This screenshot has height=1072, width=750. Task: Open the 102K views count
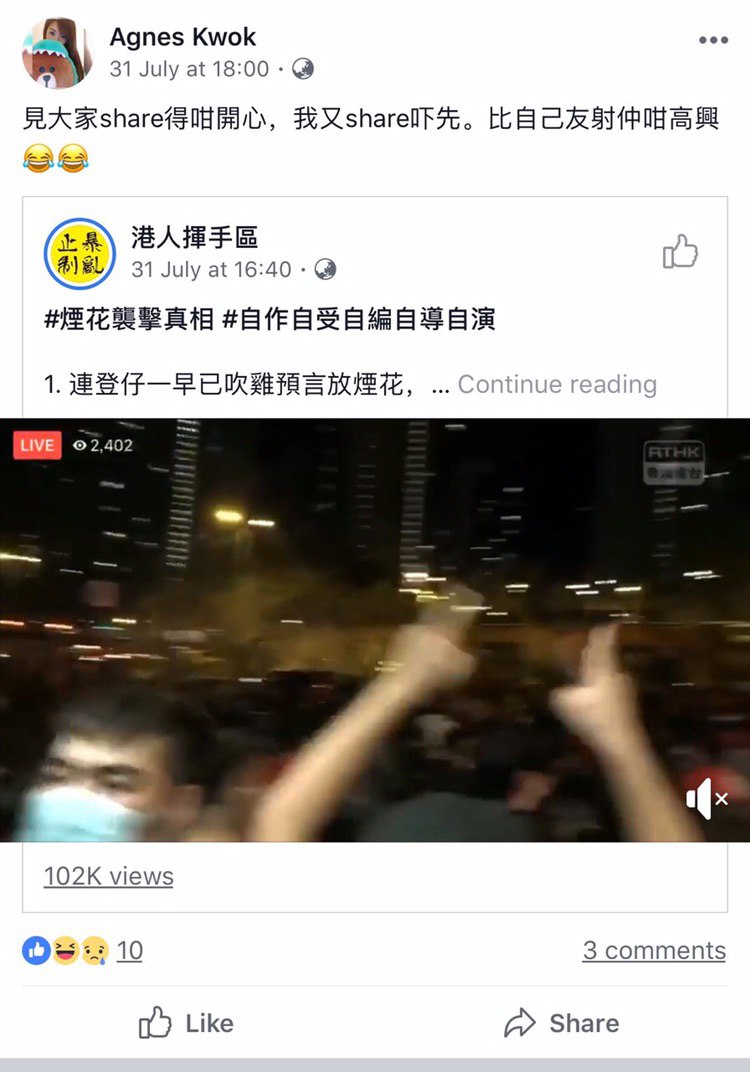tap(108, 876)
